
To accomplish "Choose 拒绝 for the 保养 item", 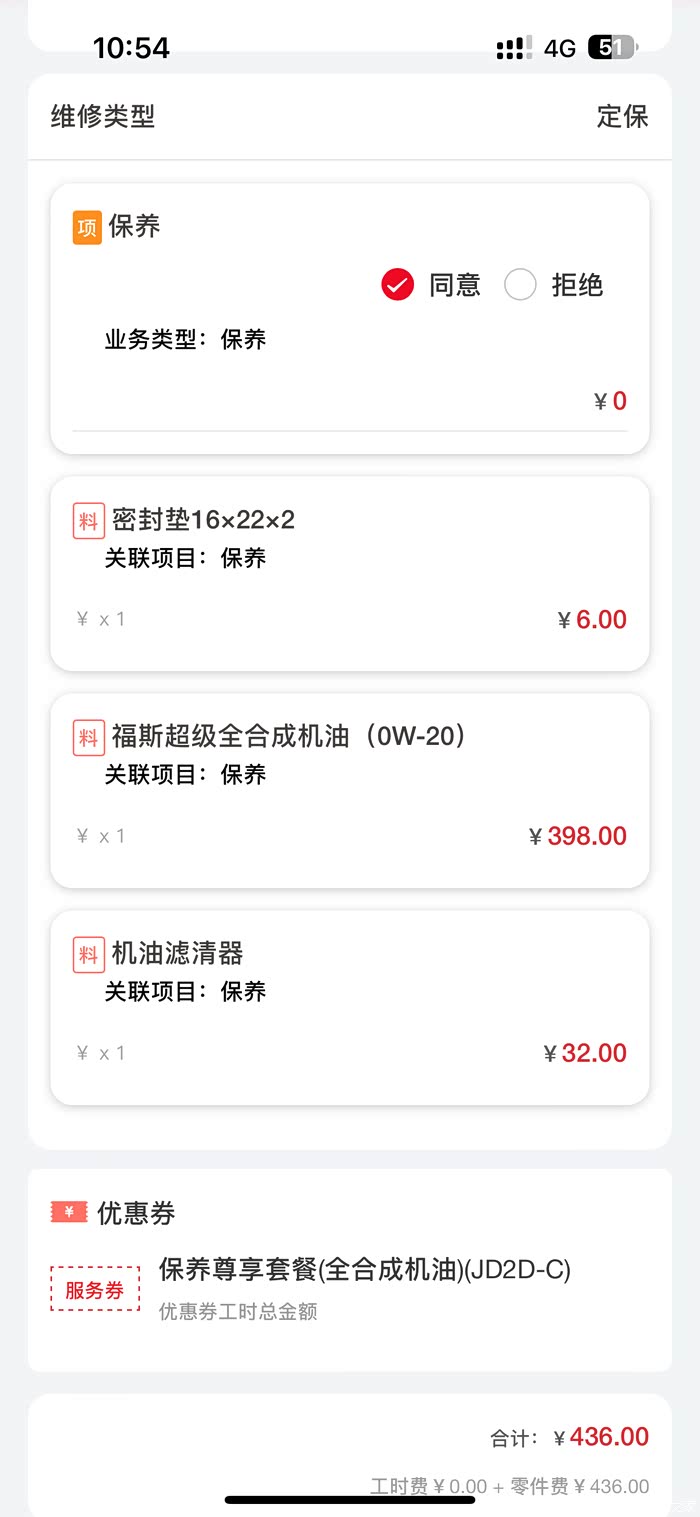I will (520, 285).
